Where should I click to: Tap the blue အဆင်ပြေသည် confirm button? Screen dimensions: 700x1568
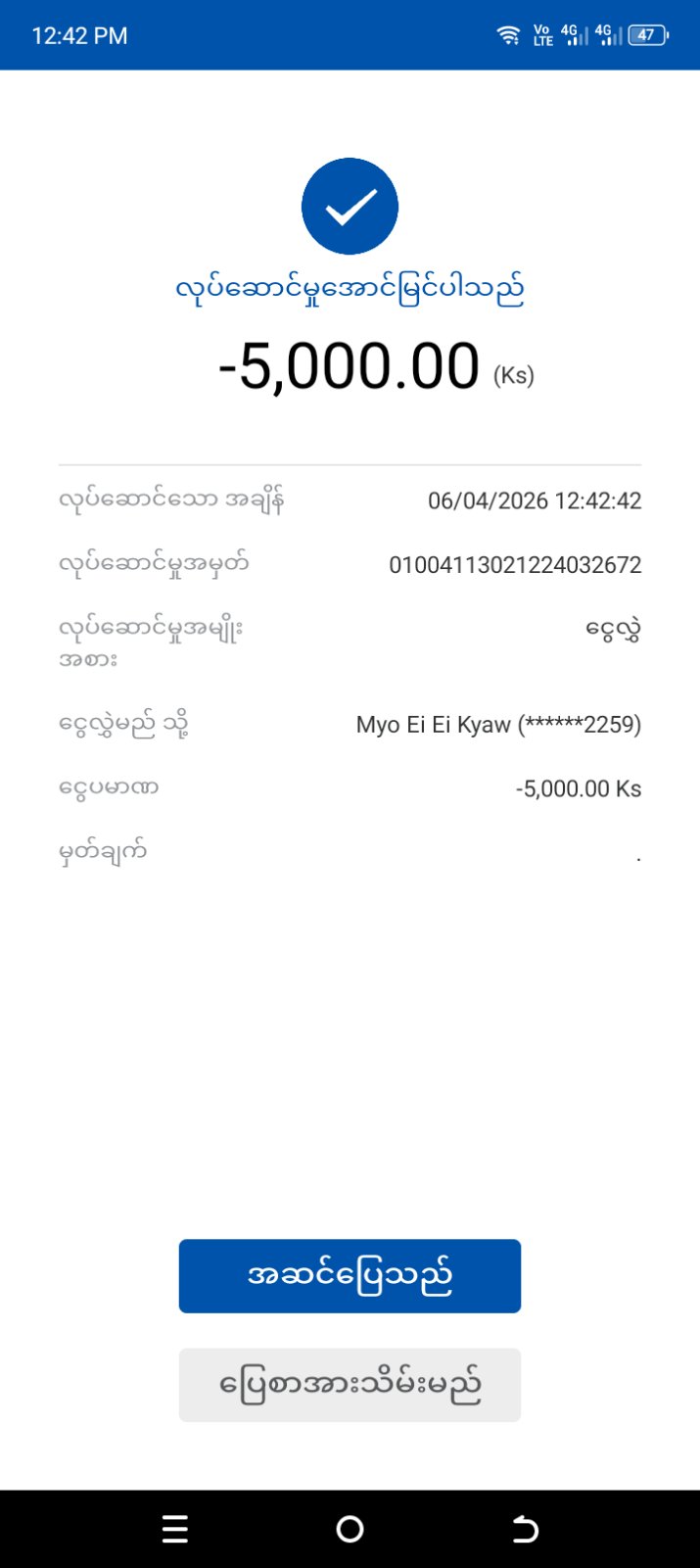pyautogui.click(x=350, y=1275)
